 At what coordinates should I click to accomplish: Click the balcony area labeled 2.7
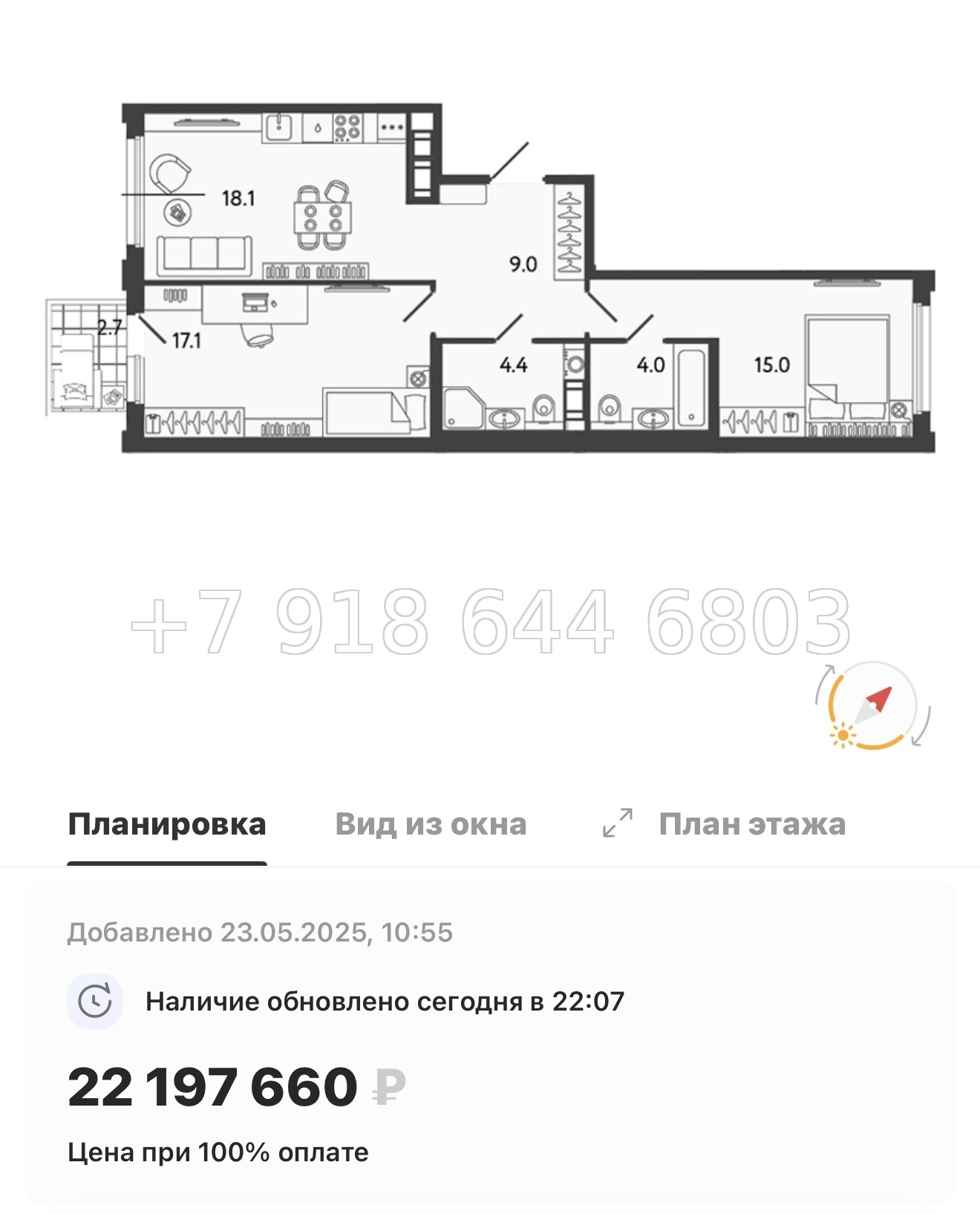108,327
